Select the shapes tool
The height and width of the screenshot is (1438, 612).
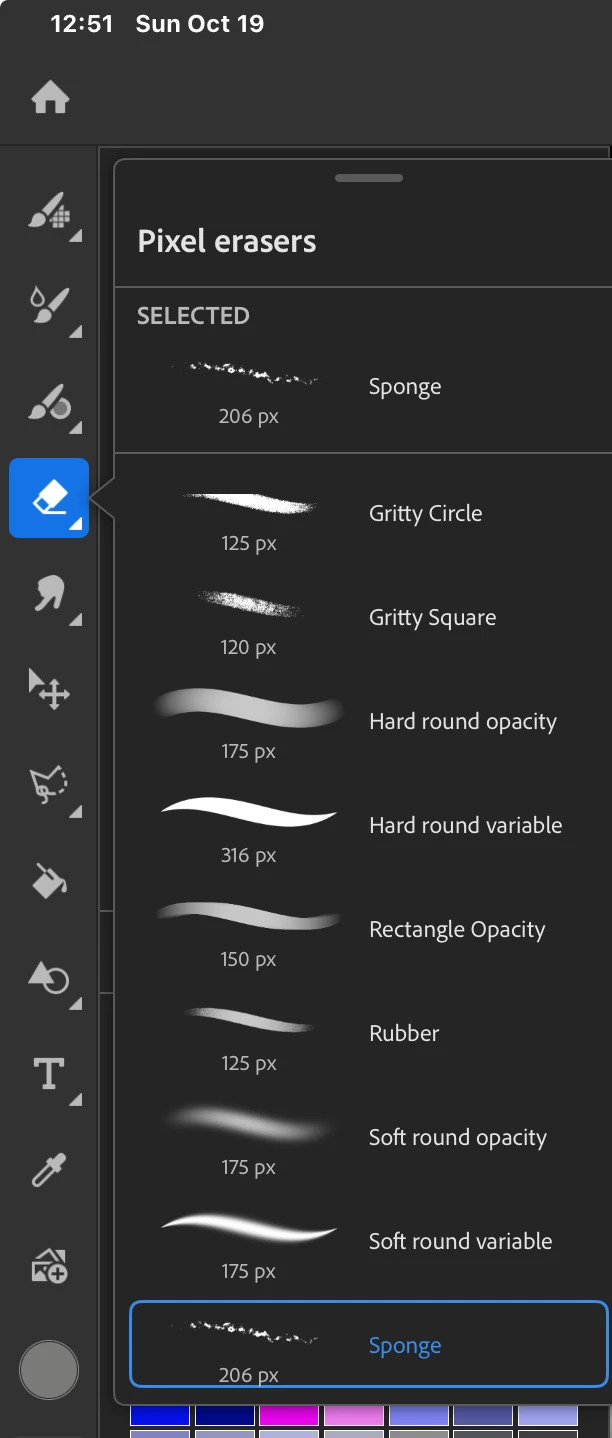point(49,977)
